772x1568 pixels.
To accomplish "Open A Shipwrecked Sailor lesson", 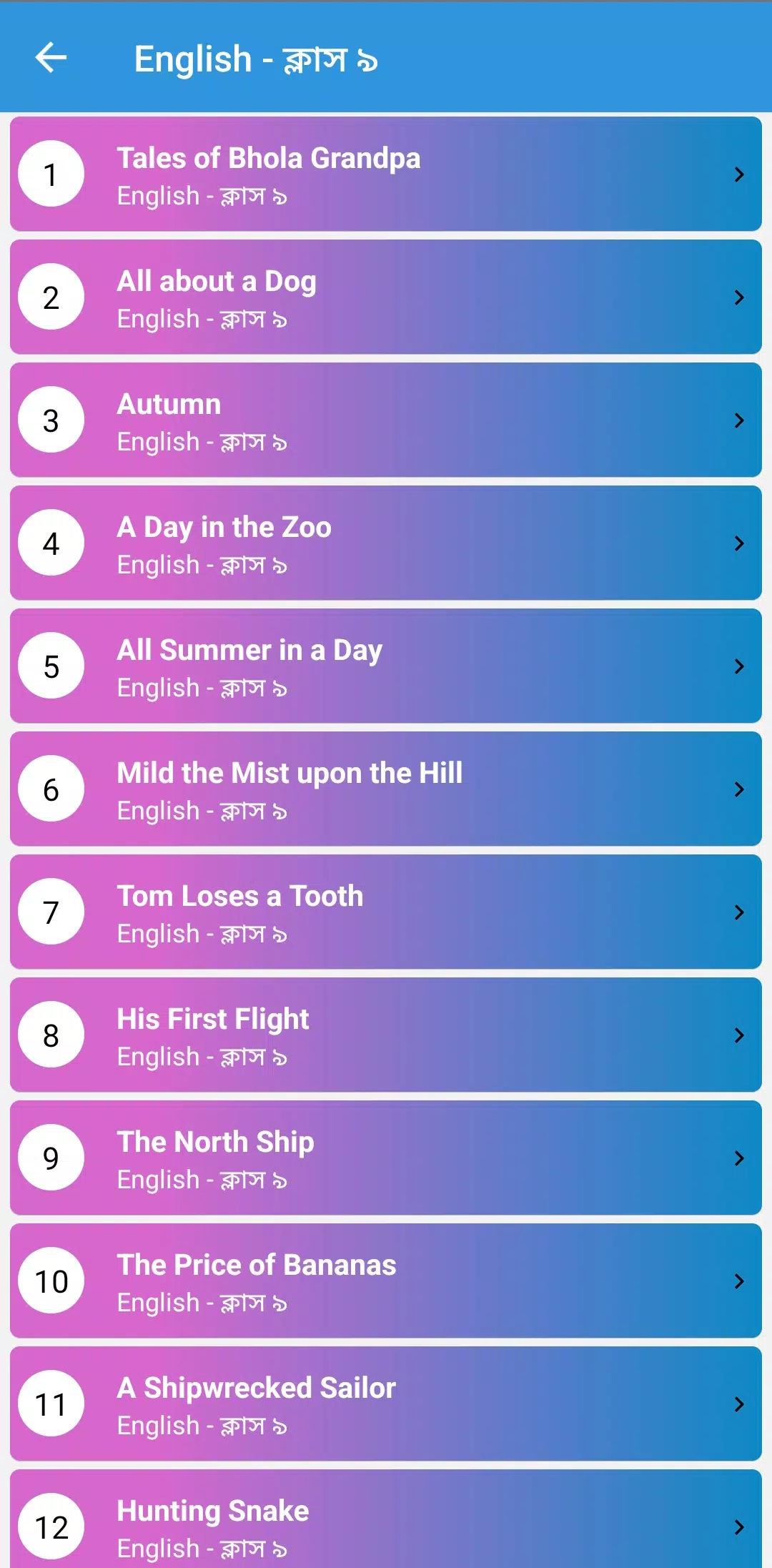I will 386,1404.
